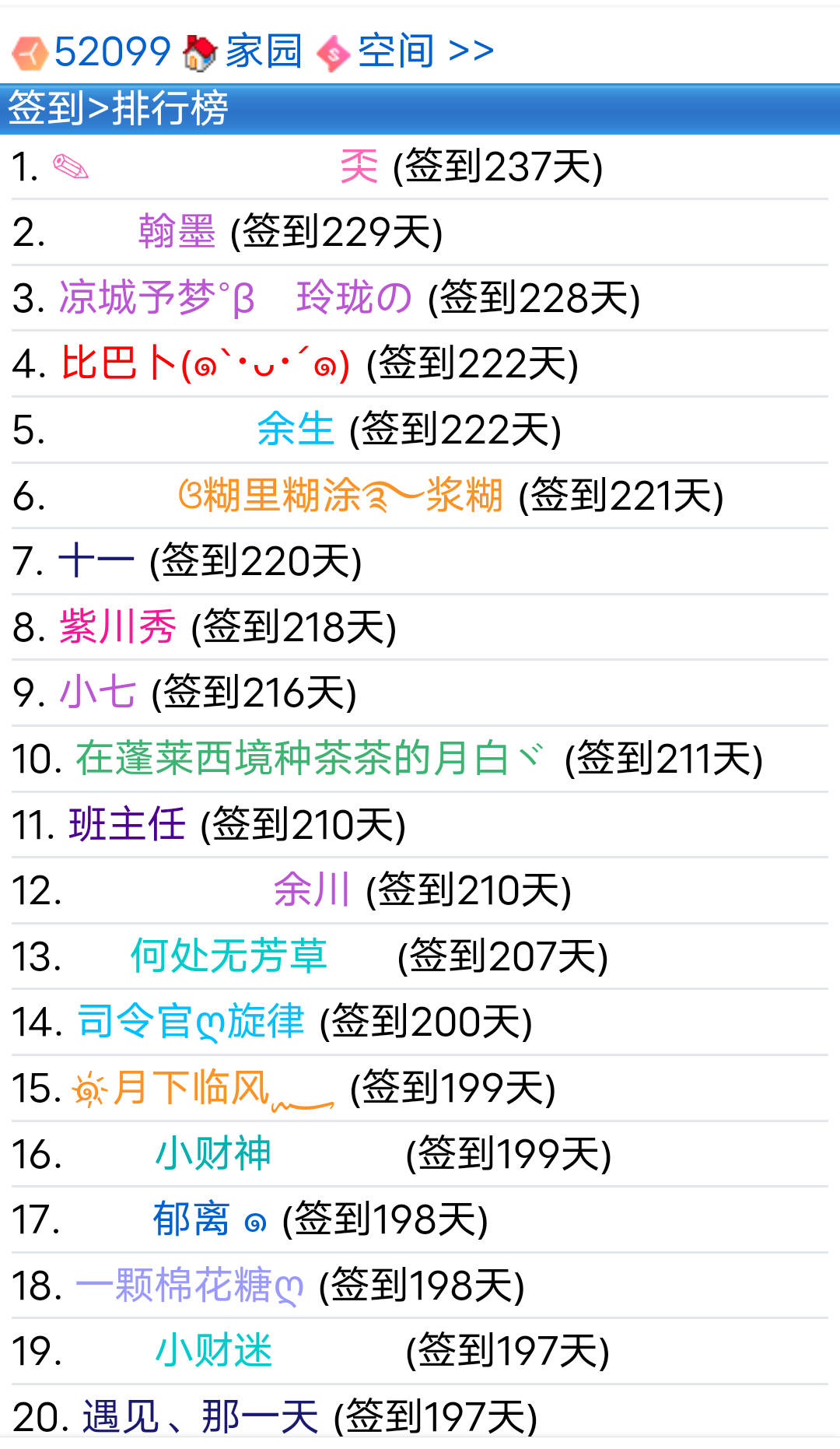
Task: Select user 余川
Action: tap(311, 890)
